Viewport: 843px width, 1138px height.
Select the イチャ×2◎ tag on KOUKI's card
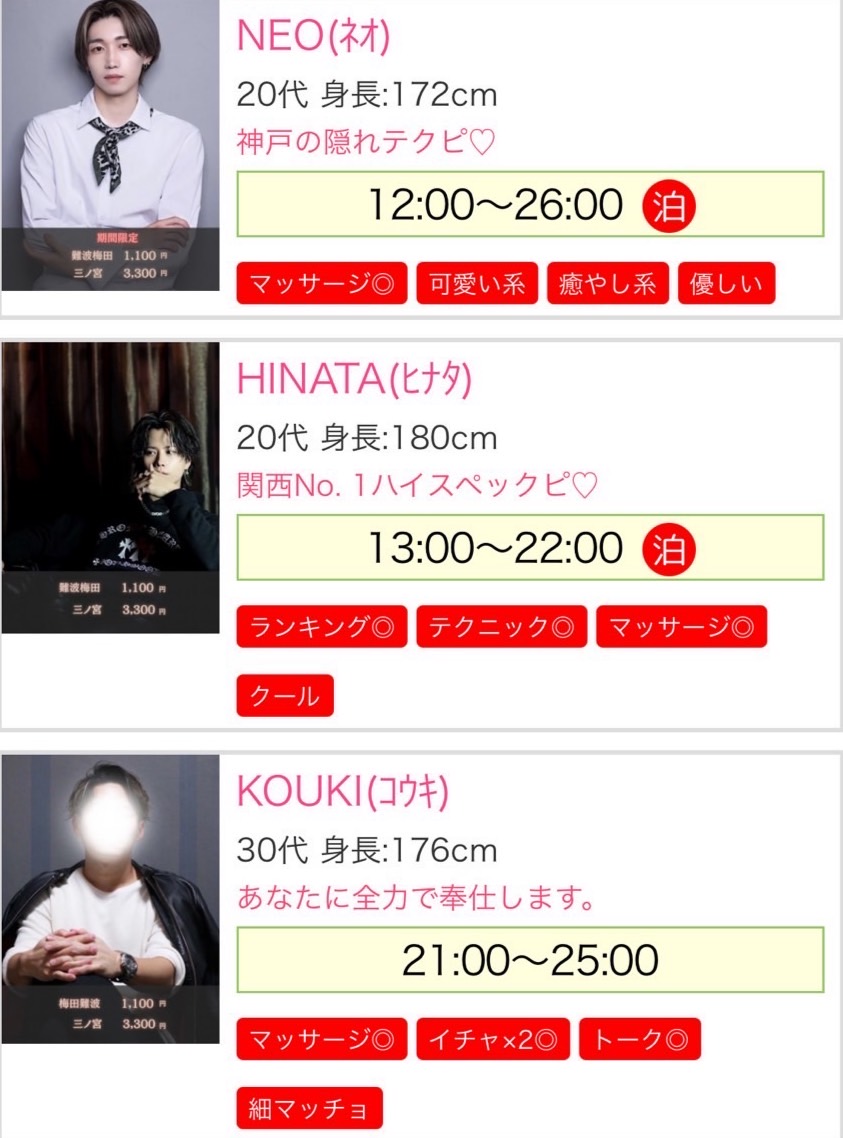(493, 1039)
